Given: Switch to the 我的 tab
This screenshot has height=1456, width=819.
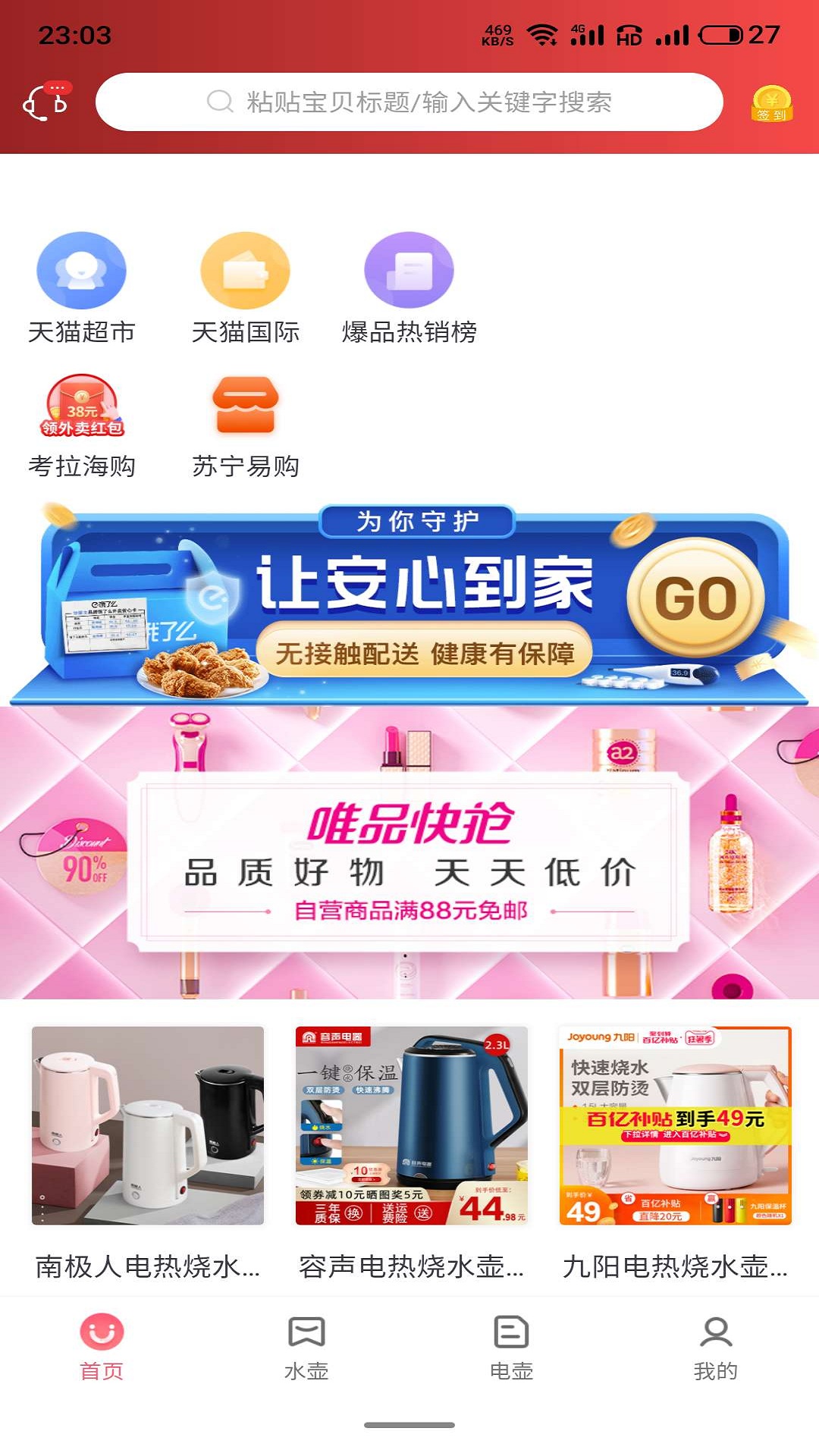Looking at the screenshot, I should click(x=715, y=1346).
